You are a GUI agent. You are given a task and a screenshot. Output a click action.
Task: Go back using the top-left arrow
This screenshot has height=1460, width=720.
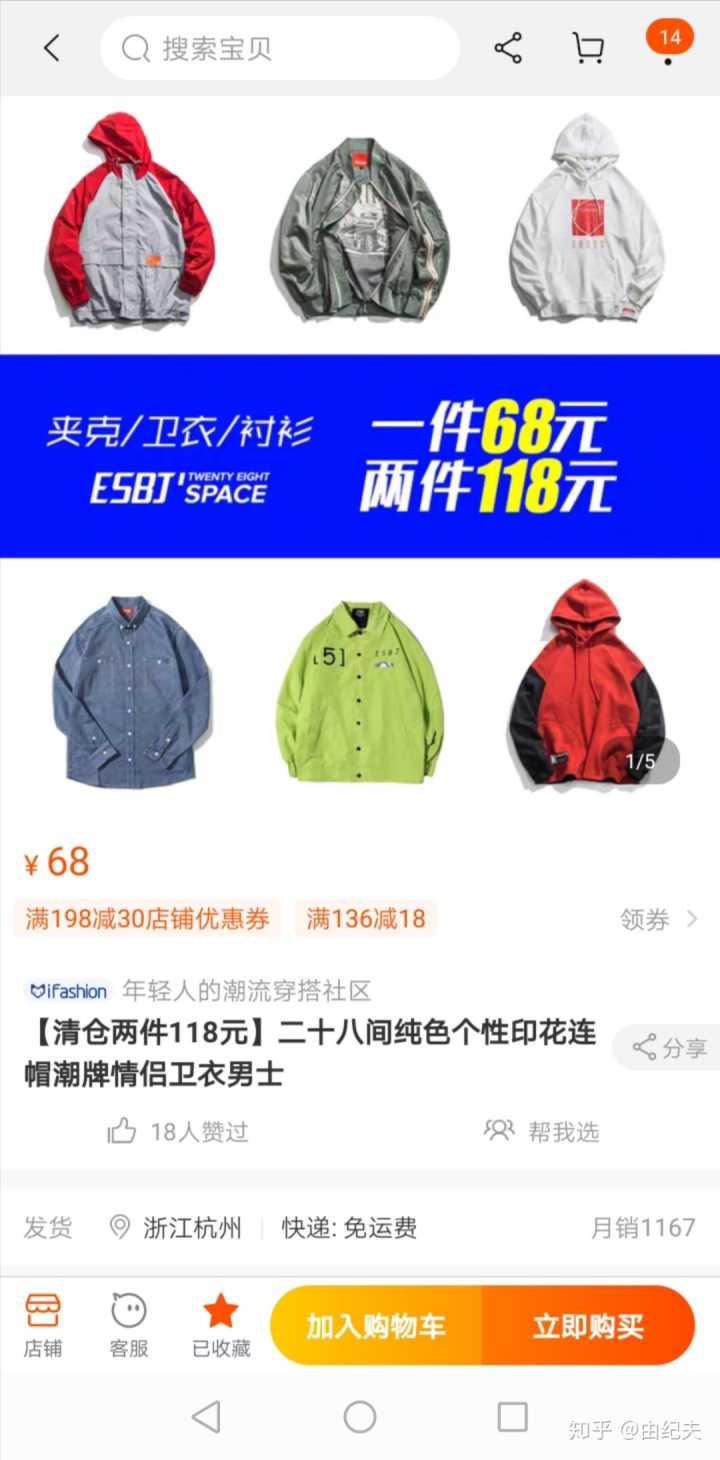[x=52, y=48]
